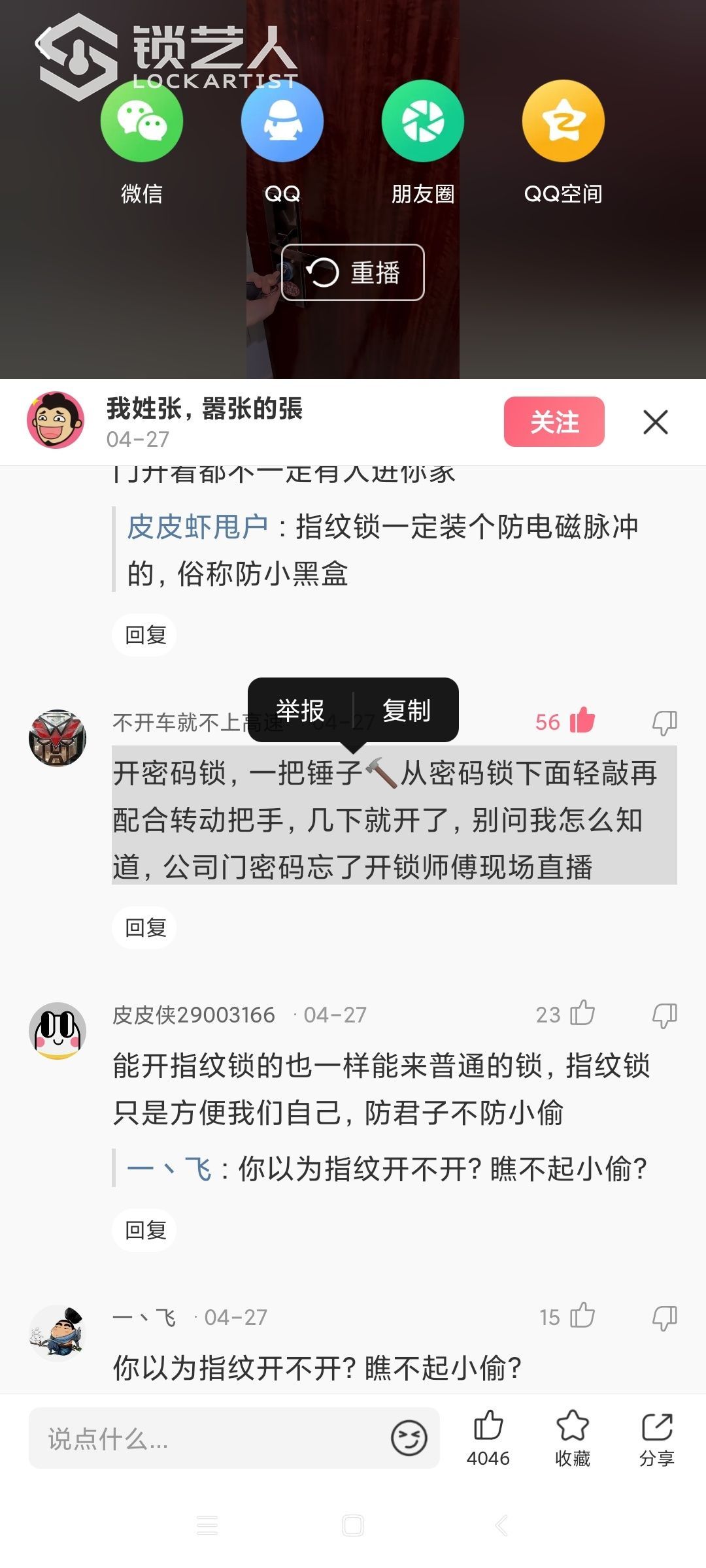Screen dimensions: 706x1568
Task: Replay the video with 重播
Action: [353, 272]
